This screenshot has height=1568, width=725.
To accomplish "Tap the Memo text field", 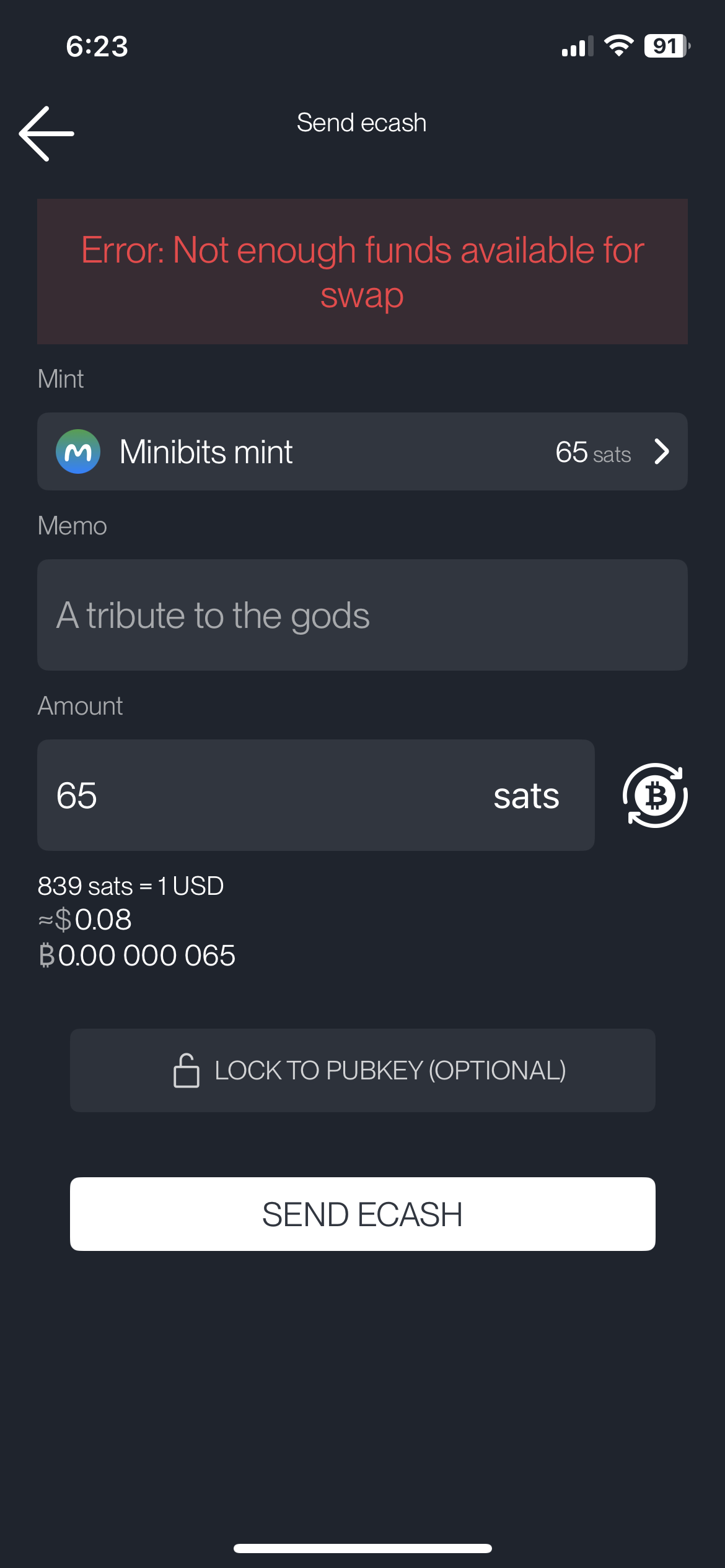I will pyautogui.click(x=362, y=615).
